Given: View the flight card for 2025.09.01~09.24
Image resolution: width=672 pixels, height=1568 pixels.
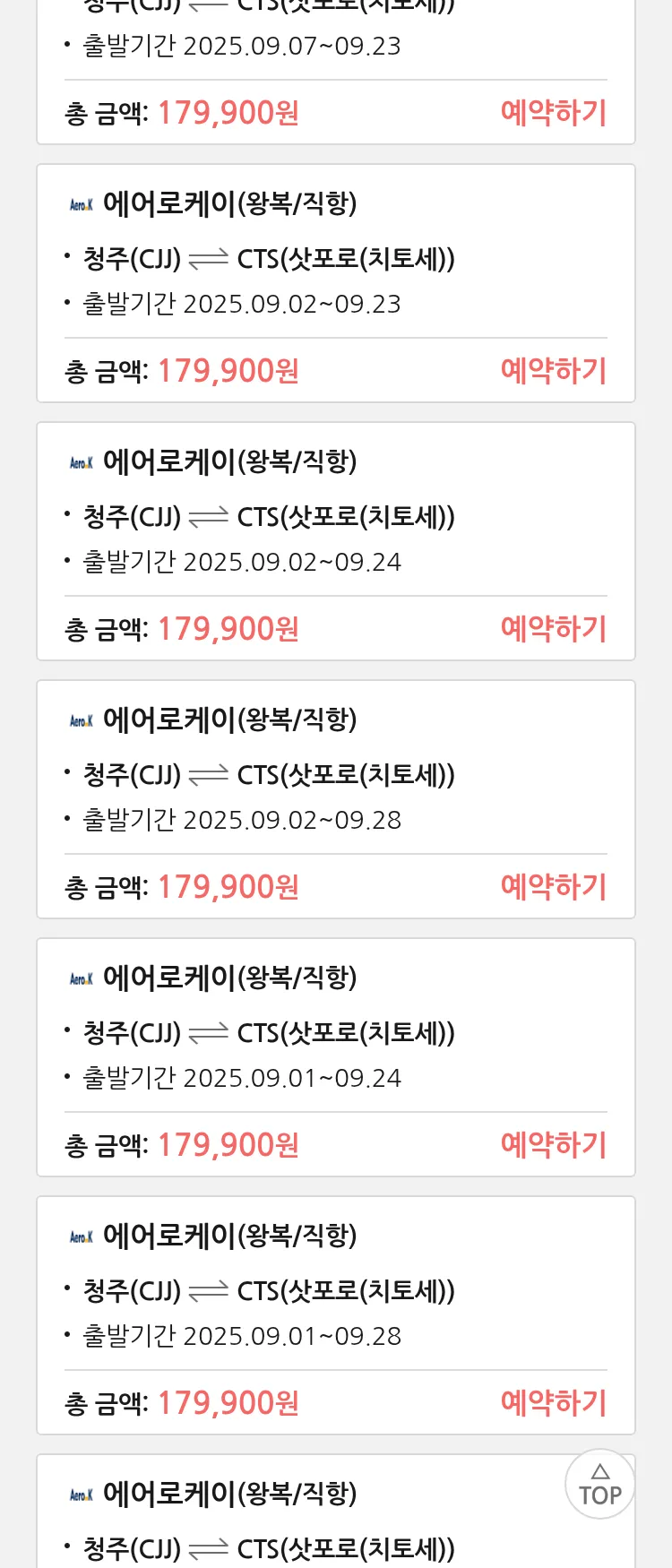Looking at the screenshot, I should click(229, 978).
